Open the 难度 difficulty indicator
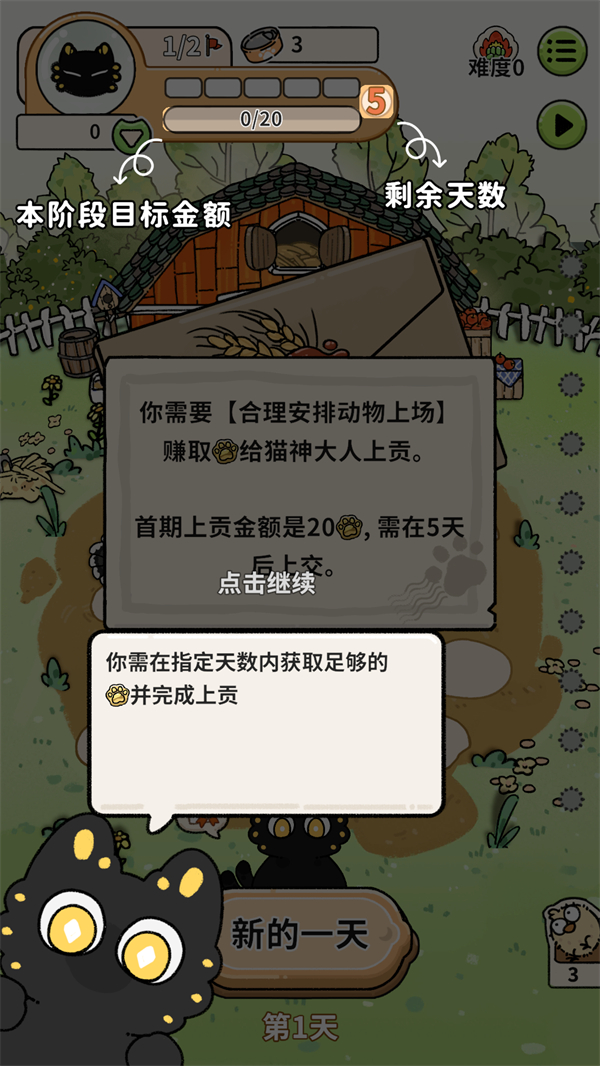The height and width of the screenshot is (1066, 600). (x=497, y=55)
